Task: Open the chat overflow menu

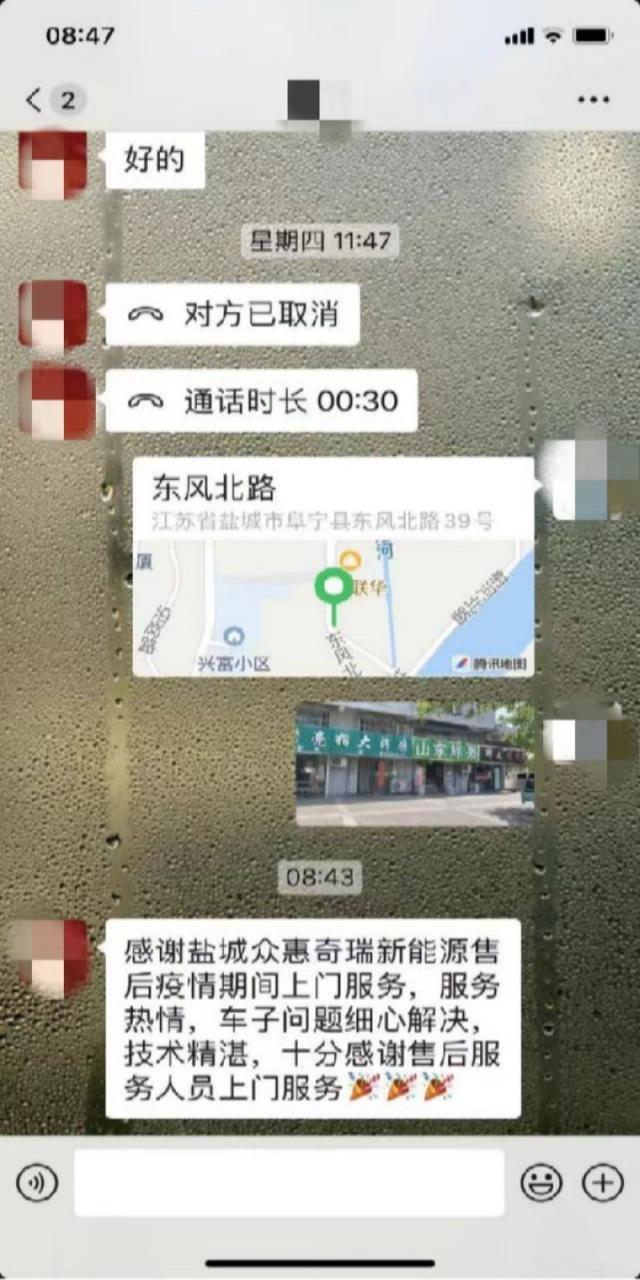Action: pyautogui.click(x=593, y=100)
